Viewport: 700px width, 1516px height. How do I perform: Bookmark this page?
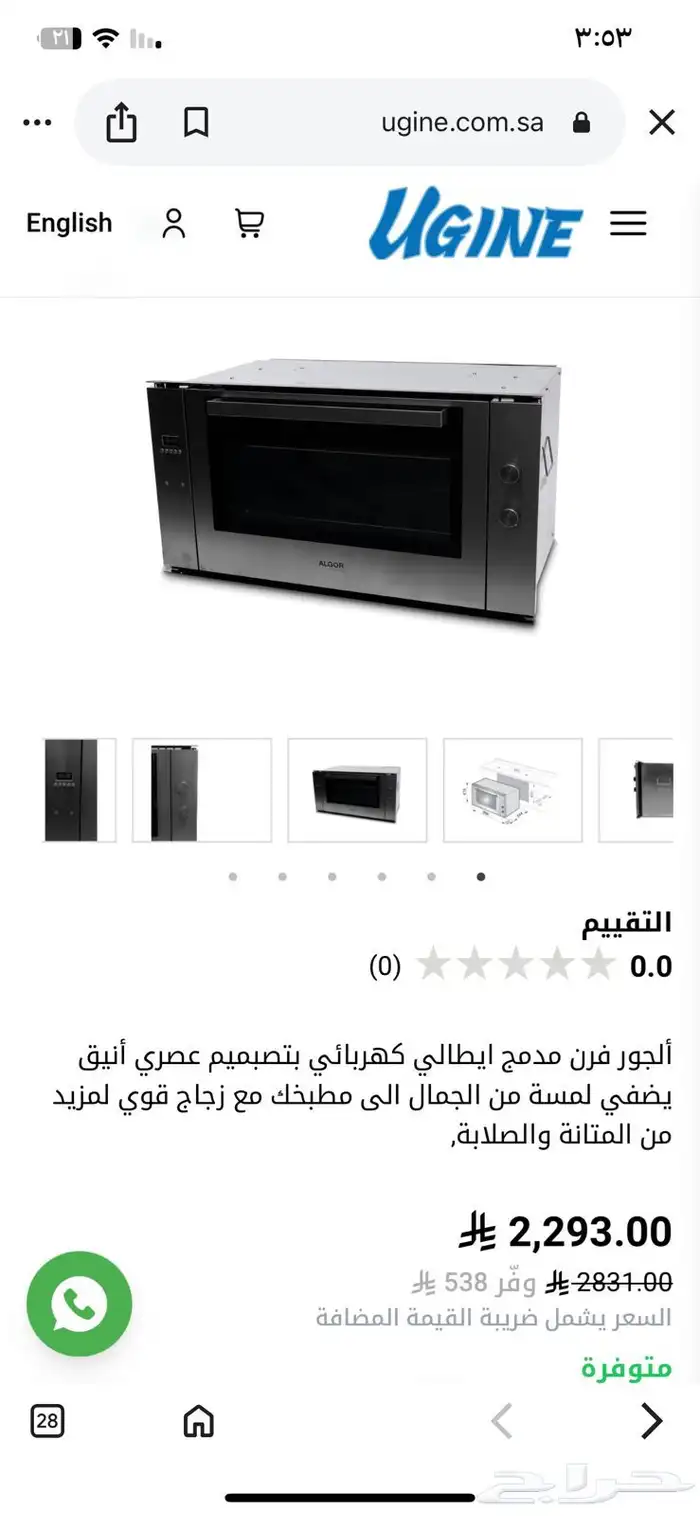coord(196,123)
